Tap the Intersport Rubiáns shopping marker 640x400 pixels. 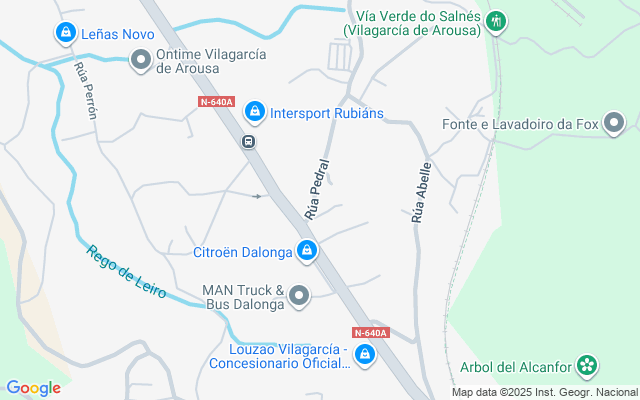point(255,113)
